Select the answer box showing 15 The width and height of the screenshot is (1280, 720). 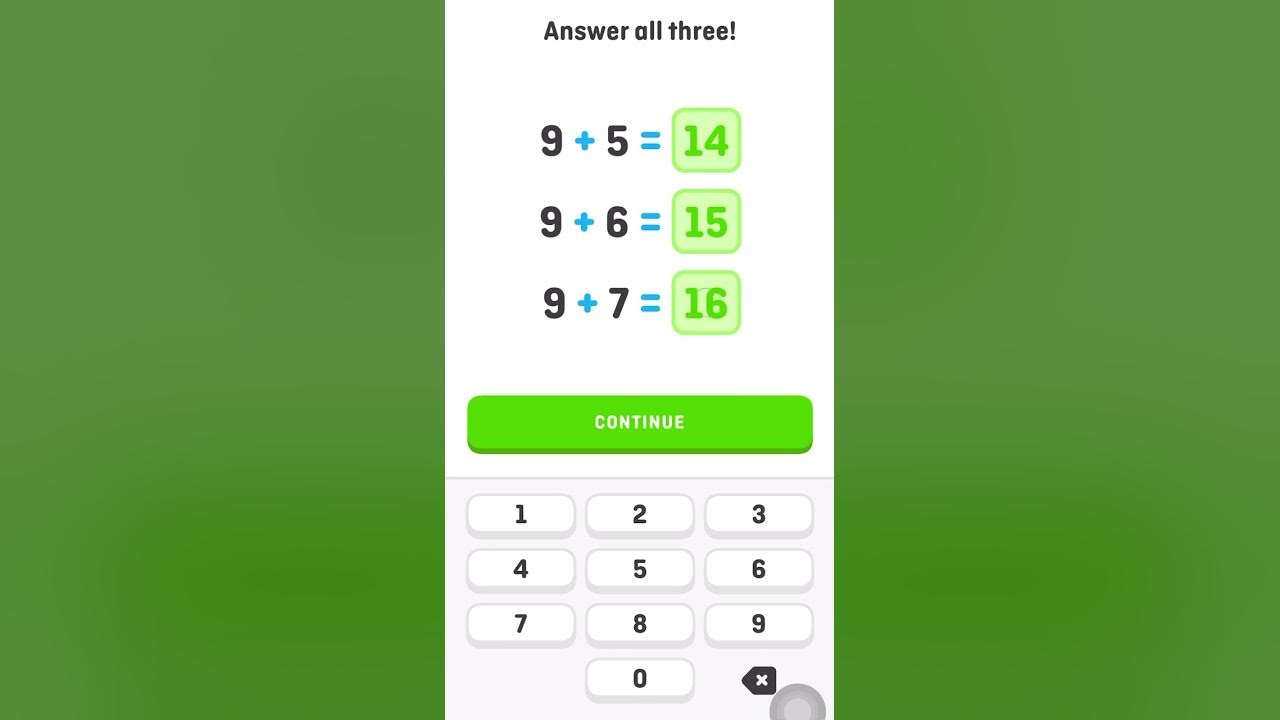pos(706,221)
